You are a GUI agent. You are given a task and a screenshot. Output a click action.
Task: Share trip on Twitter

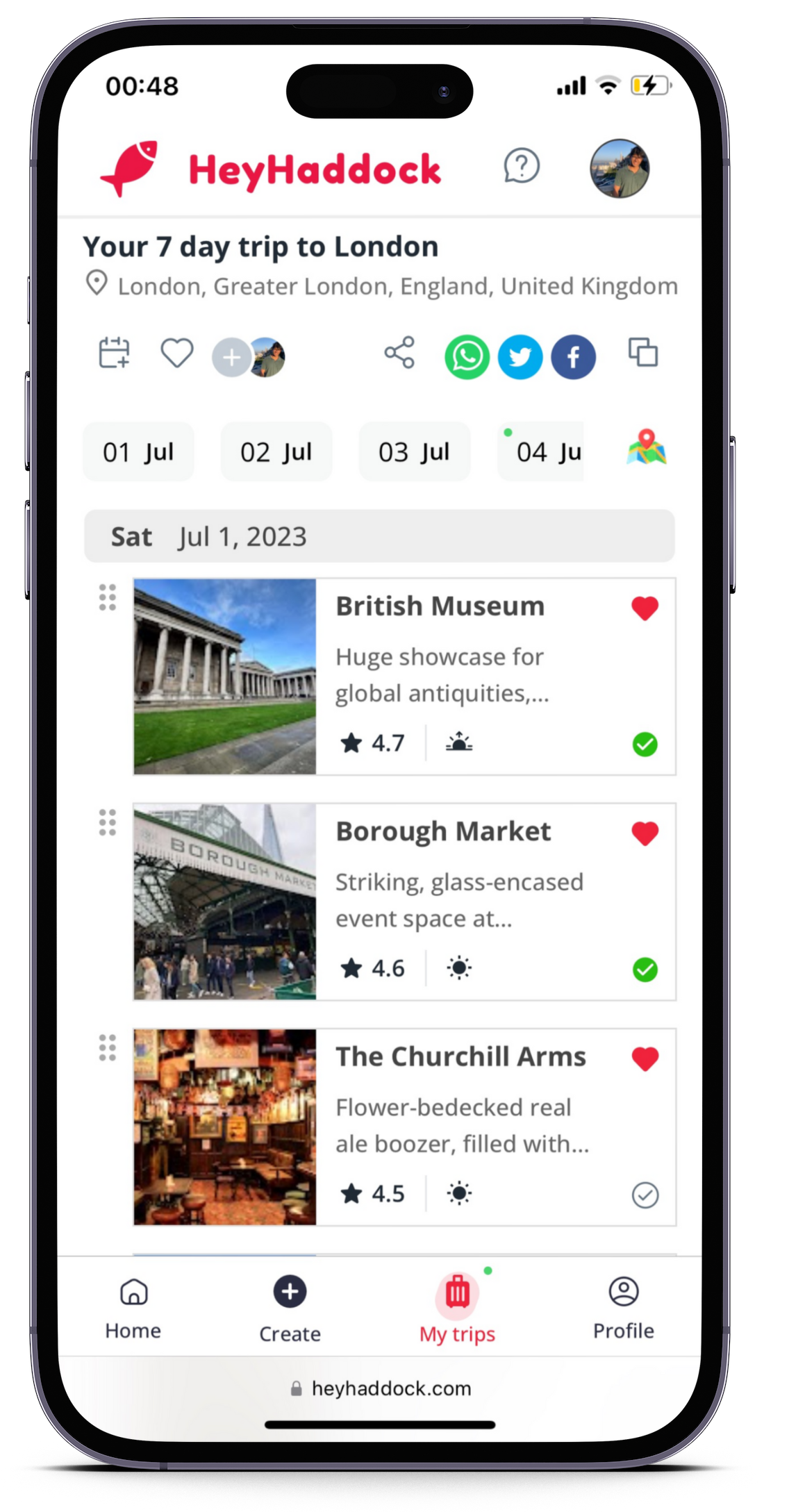[520, 357]
